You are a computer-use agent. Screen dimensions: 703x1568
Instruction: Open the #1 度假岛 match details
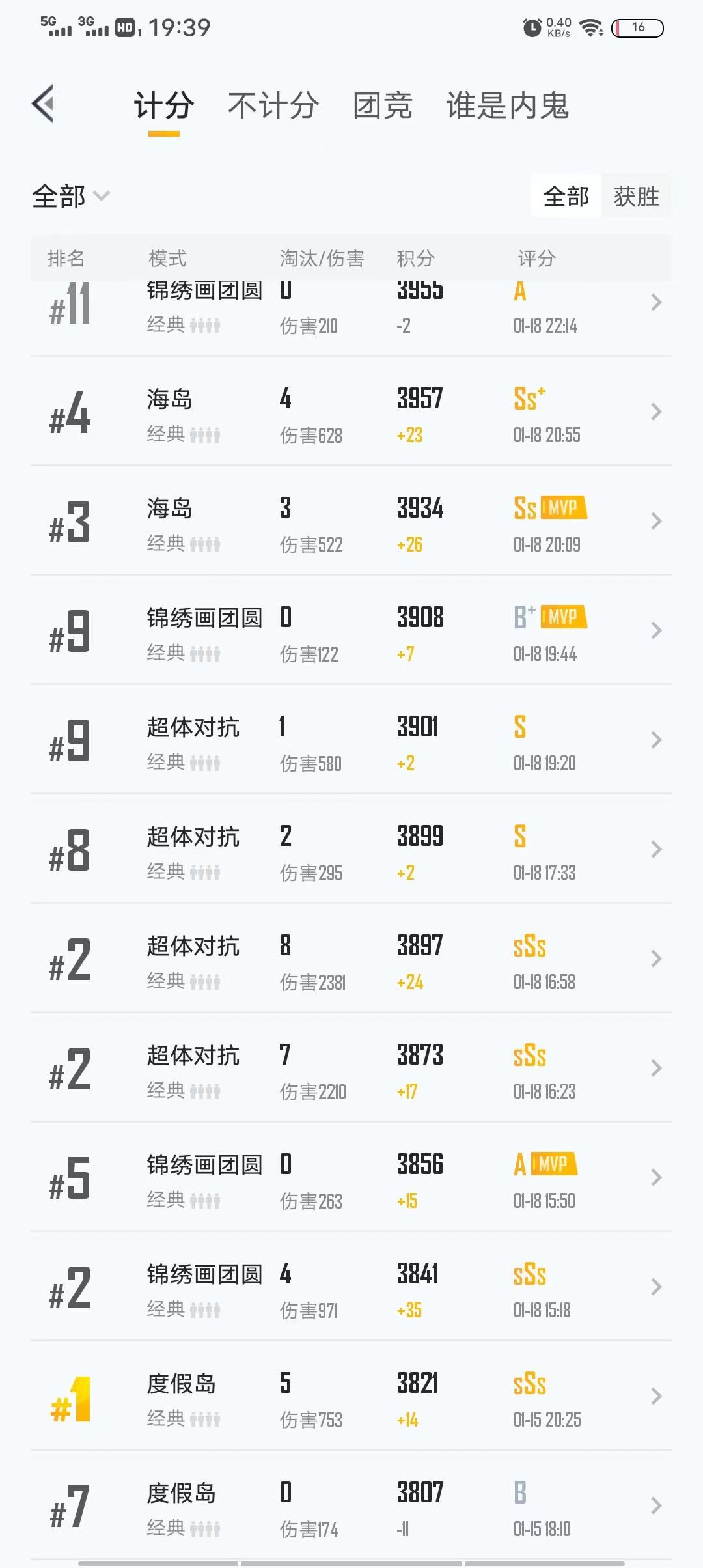click(x=351, y=1396)
